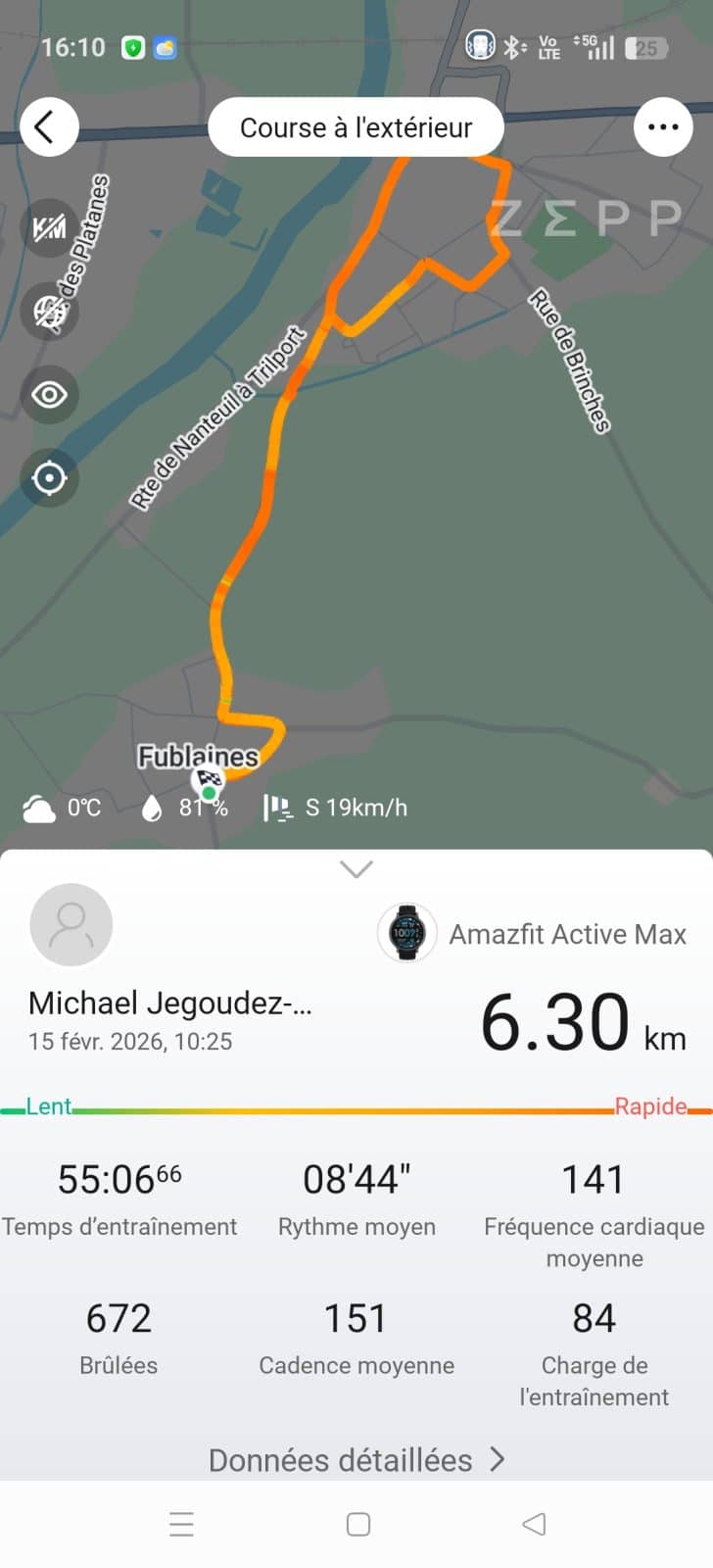Open Michael Jegoudez's profile avatar

(x=71, y=925)
